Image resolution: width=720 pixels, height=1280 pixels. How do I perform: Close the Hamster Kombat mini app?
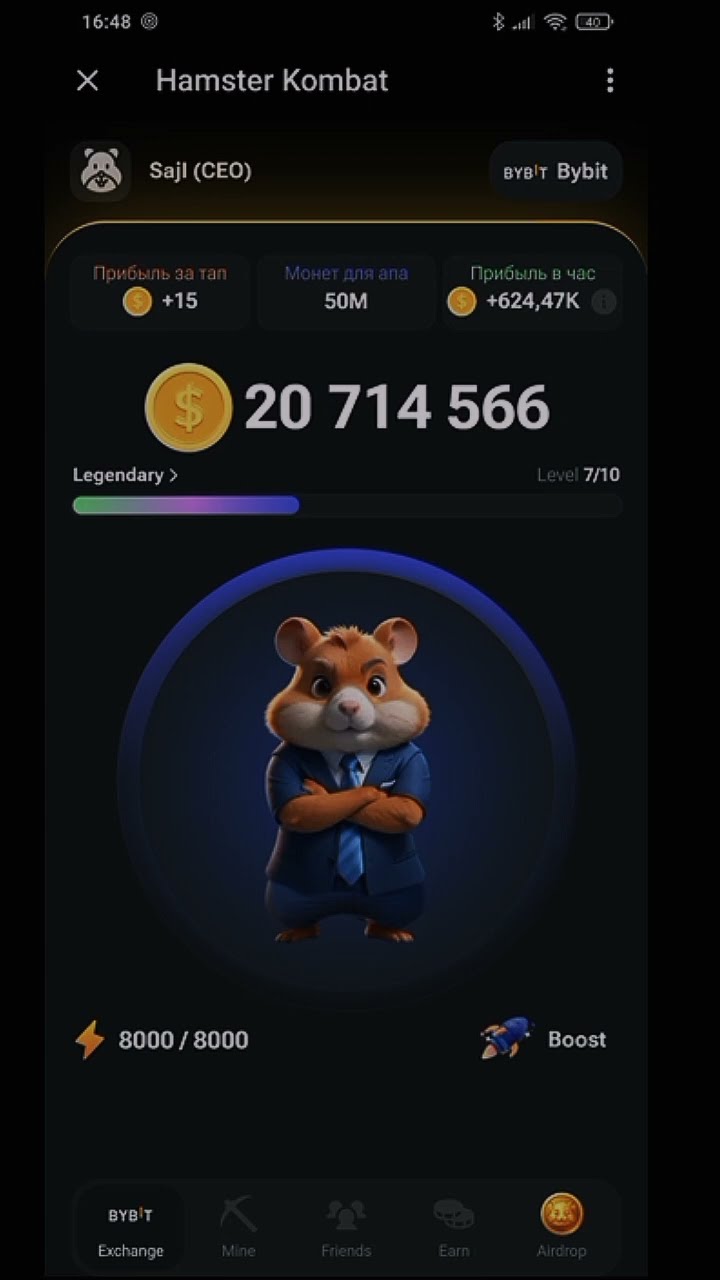[88, 81]
